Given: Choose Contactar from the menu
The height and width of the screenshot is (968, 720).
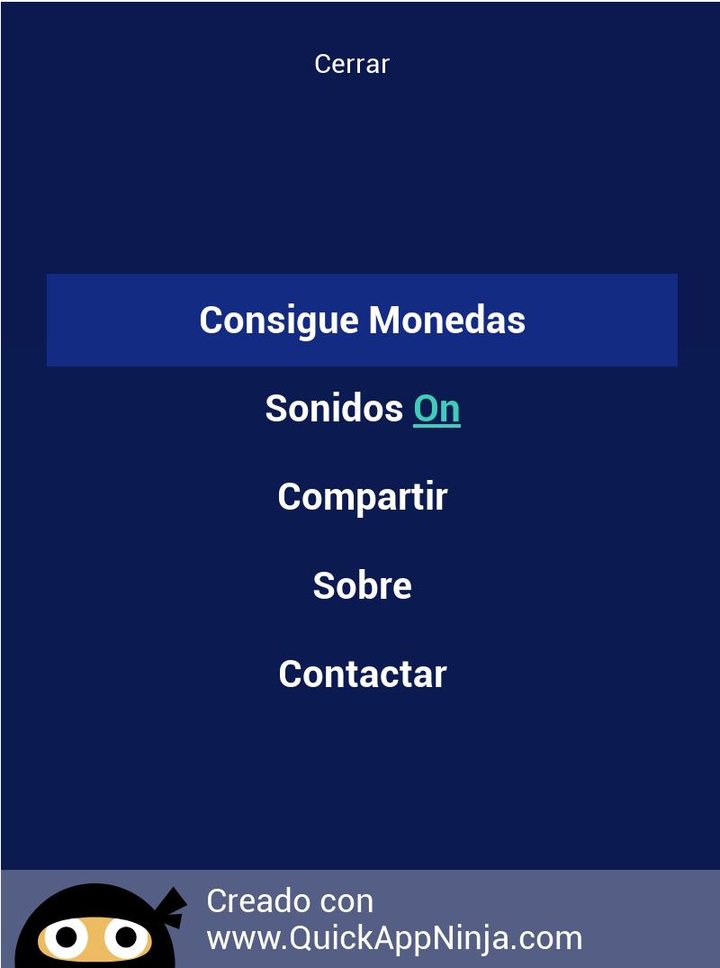Looking at the screenshot, I should coord(362,674).
